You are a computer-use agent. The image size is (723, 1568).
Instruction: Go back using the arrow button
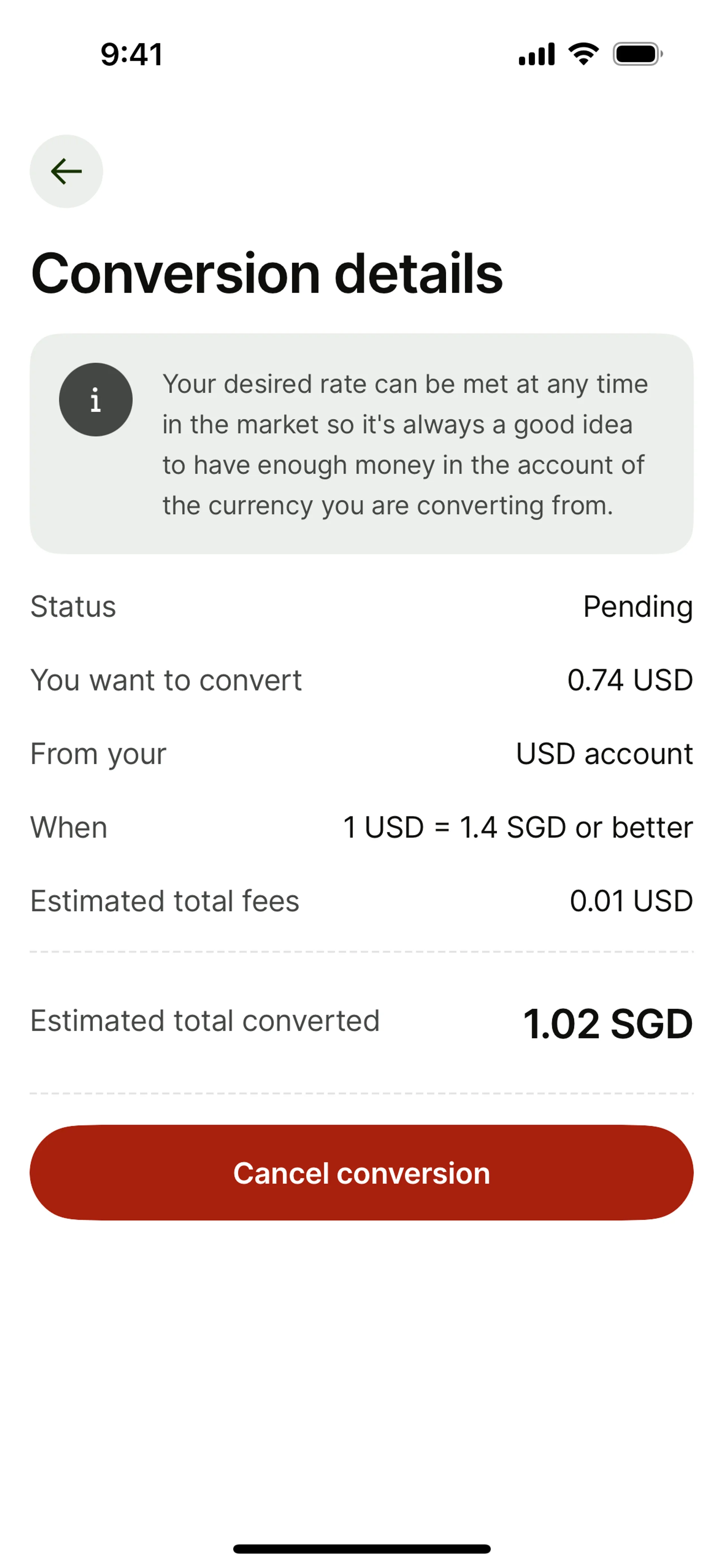pyautogui.click(x=66, y=171)
